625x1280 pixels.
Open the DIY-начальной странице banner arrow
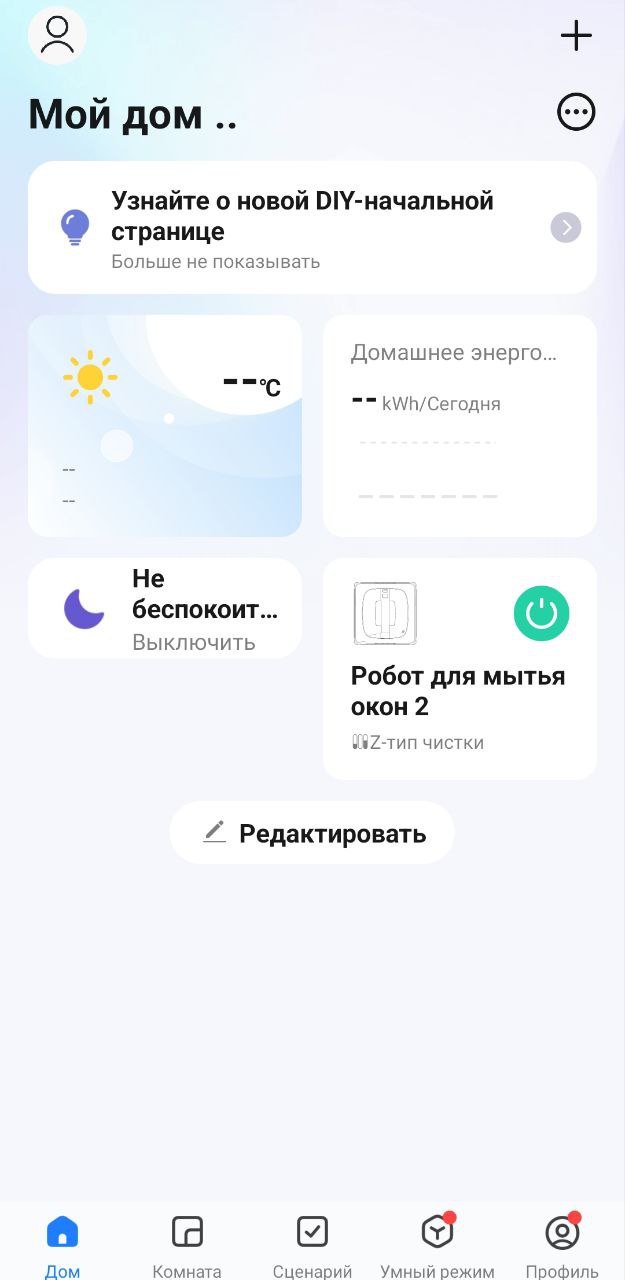pos(566,228)
